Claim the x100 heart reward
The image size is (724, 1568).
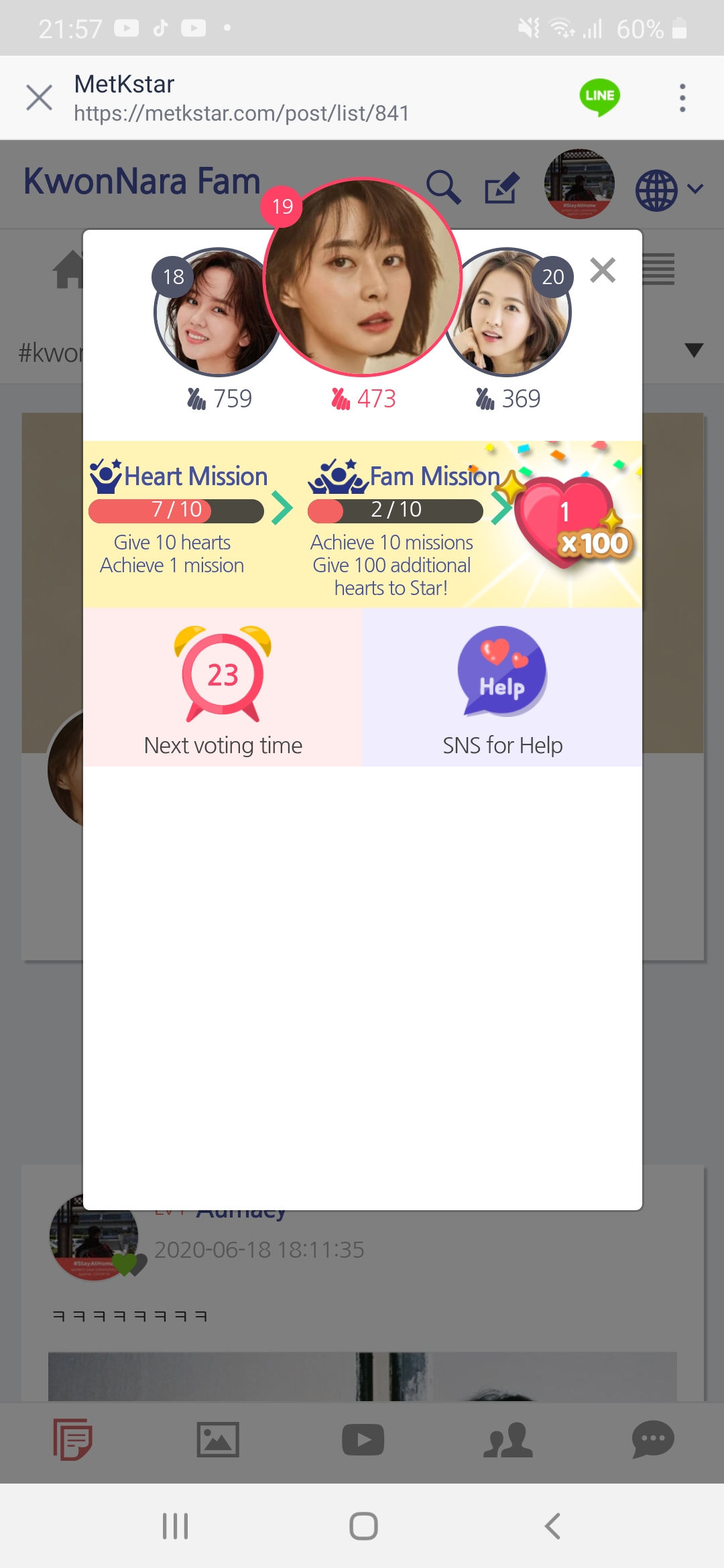(572, 524)
